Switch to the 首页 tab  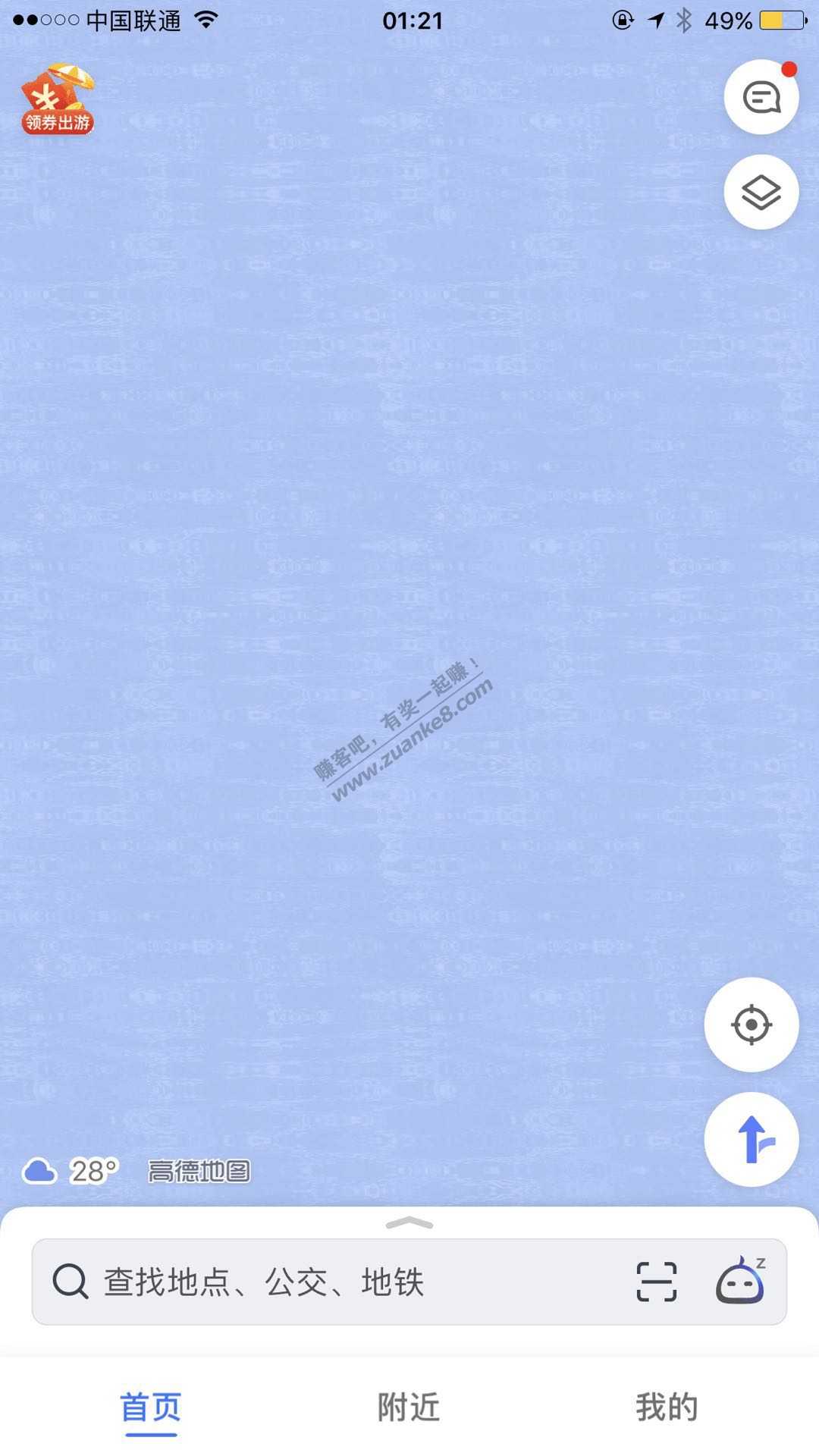(151, 1407)
